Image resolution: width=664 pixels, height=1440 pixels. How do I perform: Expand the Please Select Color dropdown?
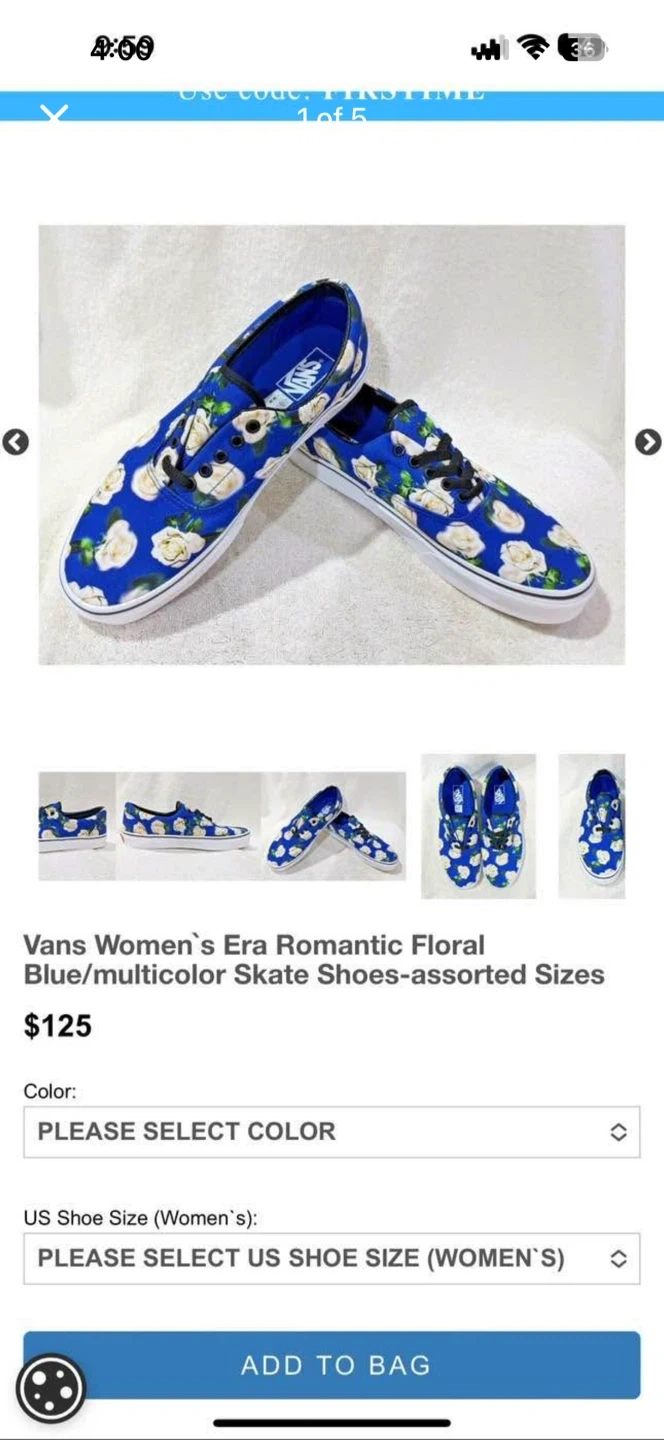point(332,1132)
